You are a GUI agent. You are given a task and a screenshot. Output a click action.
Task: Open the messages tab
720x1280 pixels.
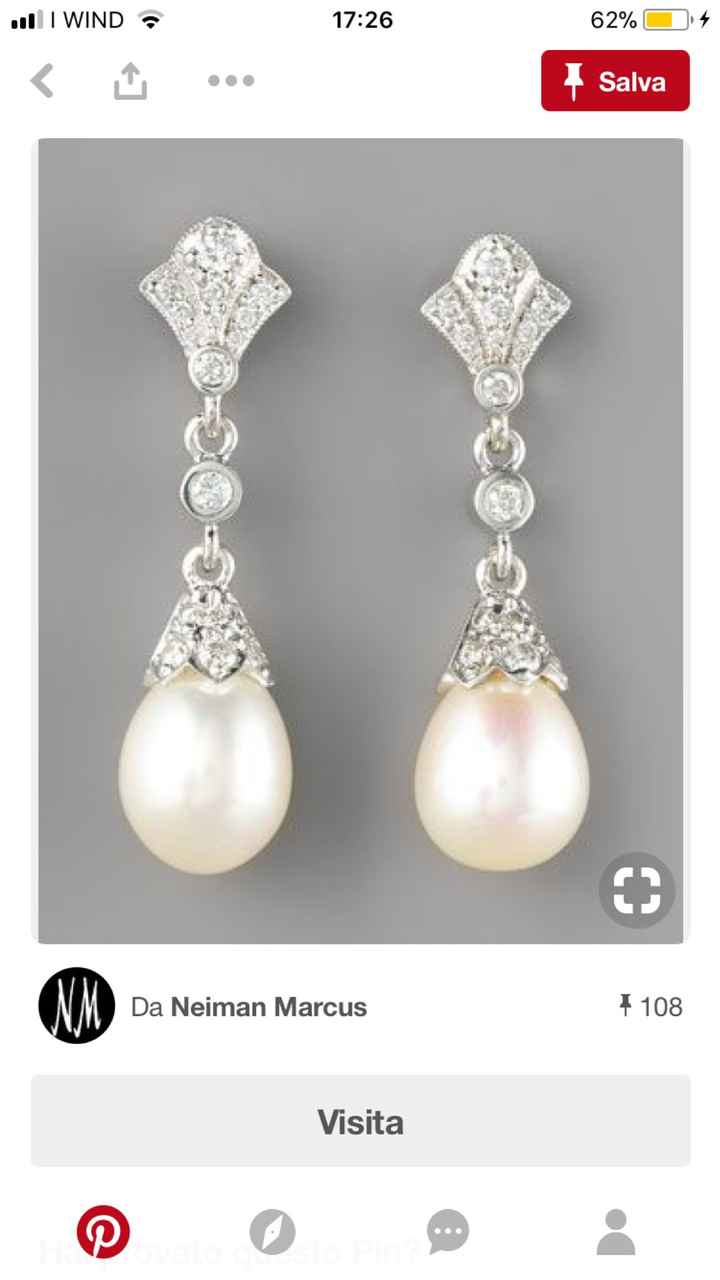click(447, 1231)
